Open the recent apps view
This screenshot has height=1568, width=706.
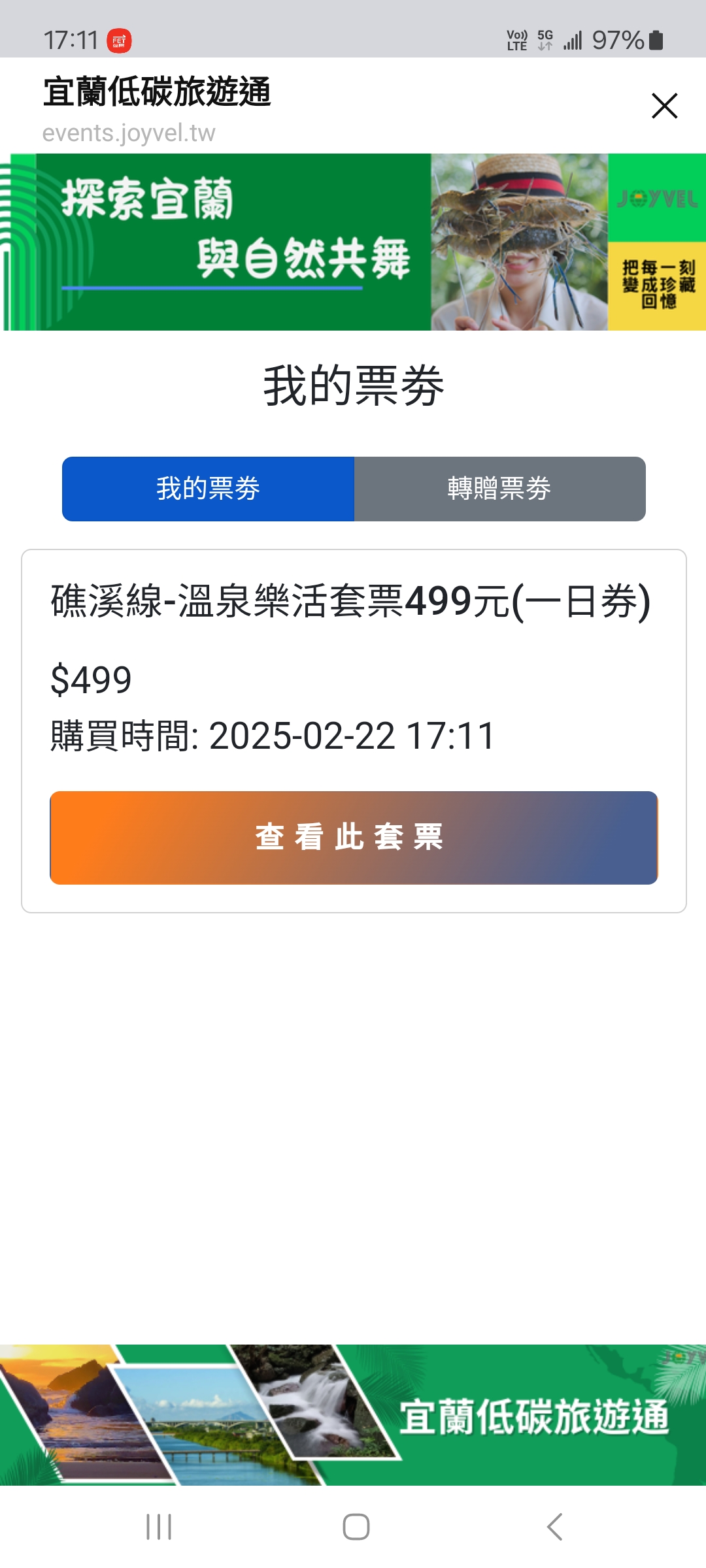(x=159, y=1527)
